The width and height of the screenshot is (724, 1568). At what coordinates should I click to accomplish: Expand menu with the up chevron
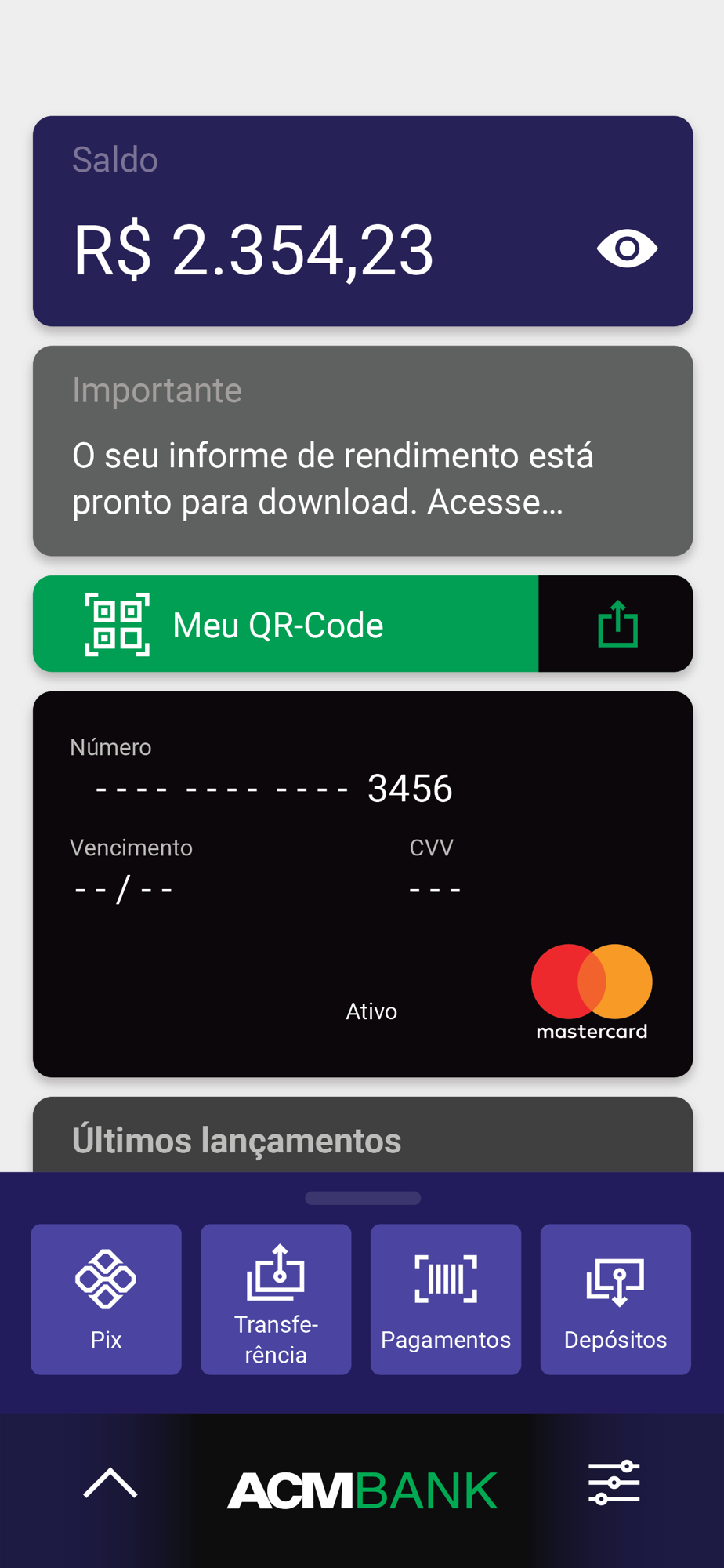tap(110, 1483)
